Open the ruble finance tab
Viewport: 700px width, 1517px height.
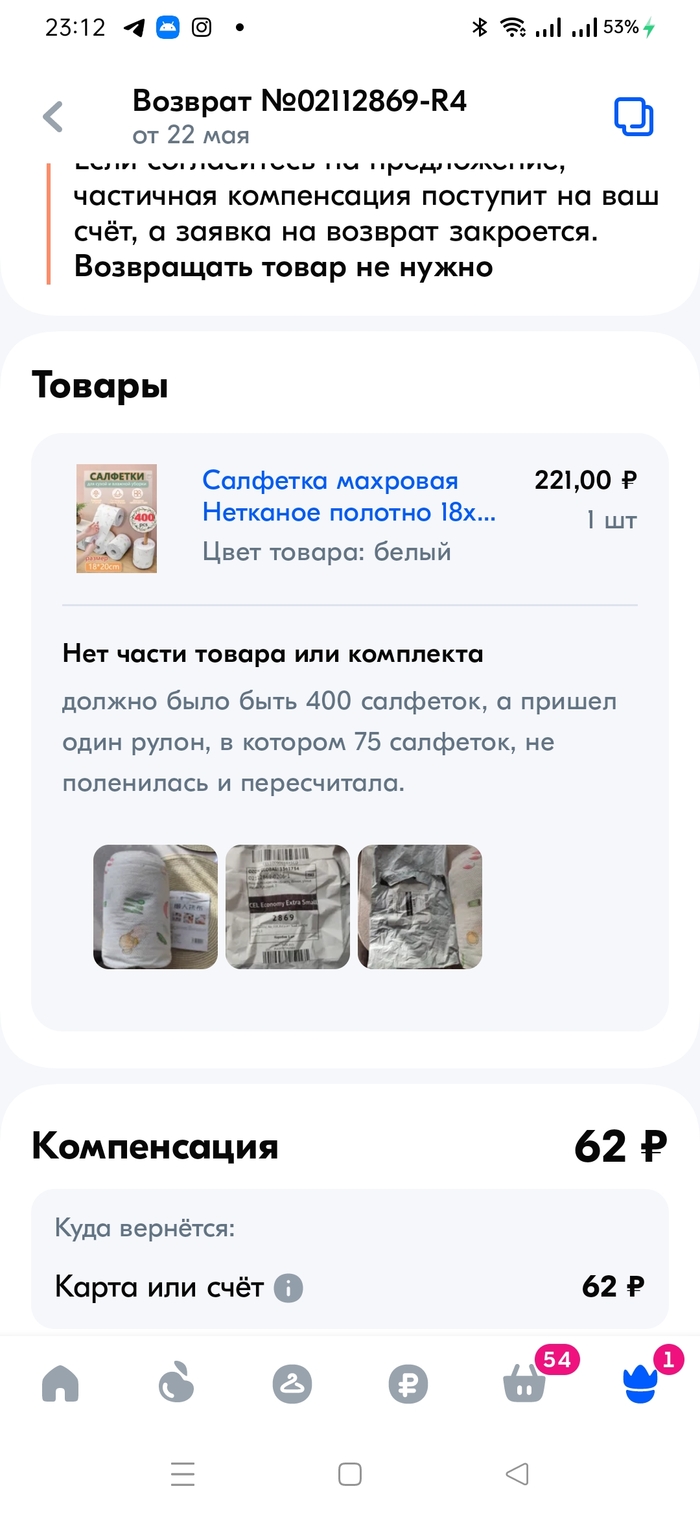pyautogui.click(x=408, y=1385)
